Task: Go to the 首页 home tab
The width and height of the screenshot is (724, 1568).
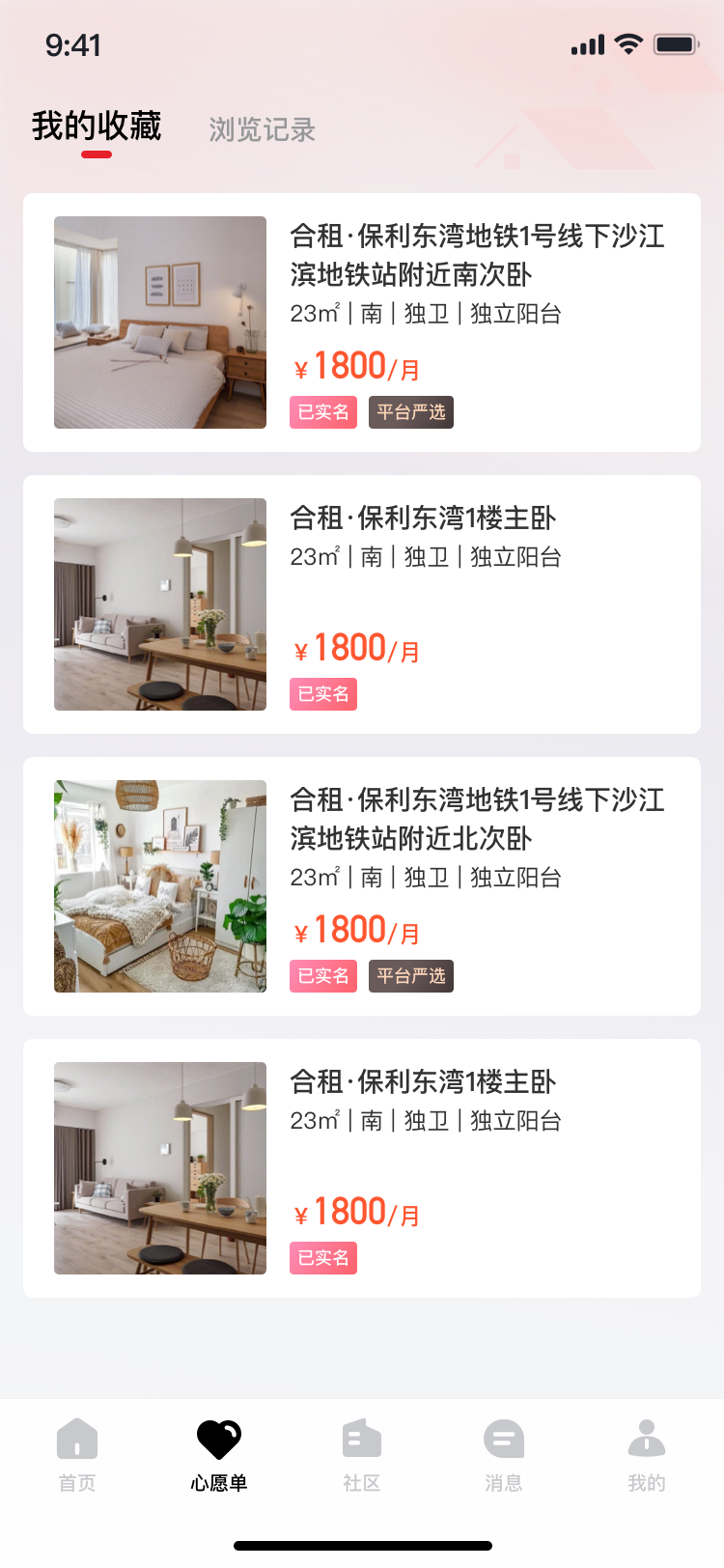Action: pyautogui.click(x=77, y=1454)
